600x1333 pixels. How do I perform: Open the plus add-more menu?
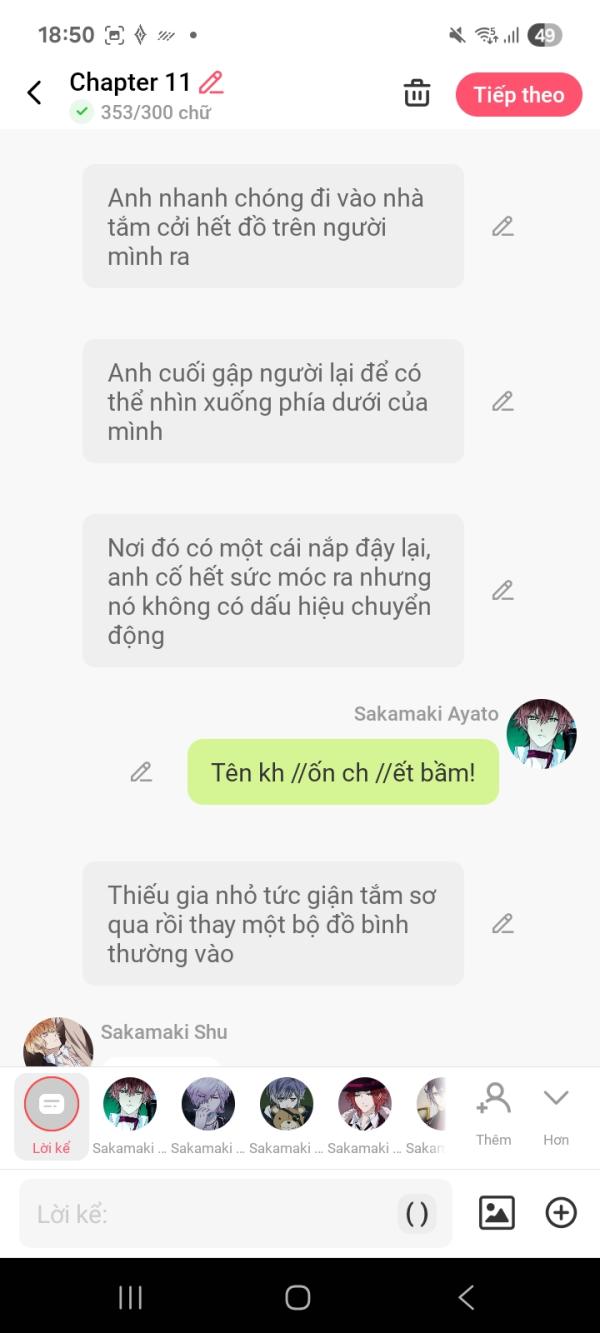point(561,1213)
